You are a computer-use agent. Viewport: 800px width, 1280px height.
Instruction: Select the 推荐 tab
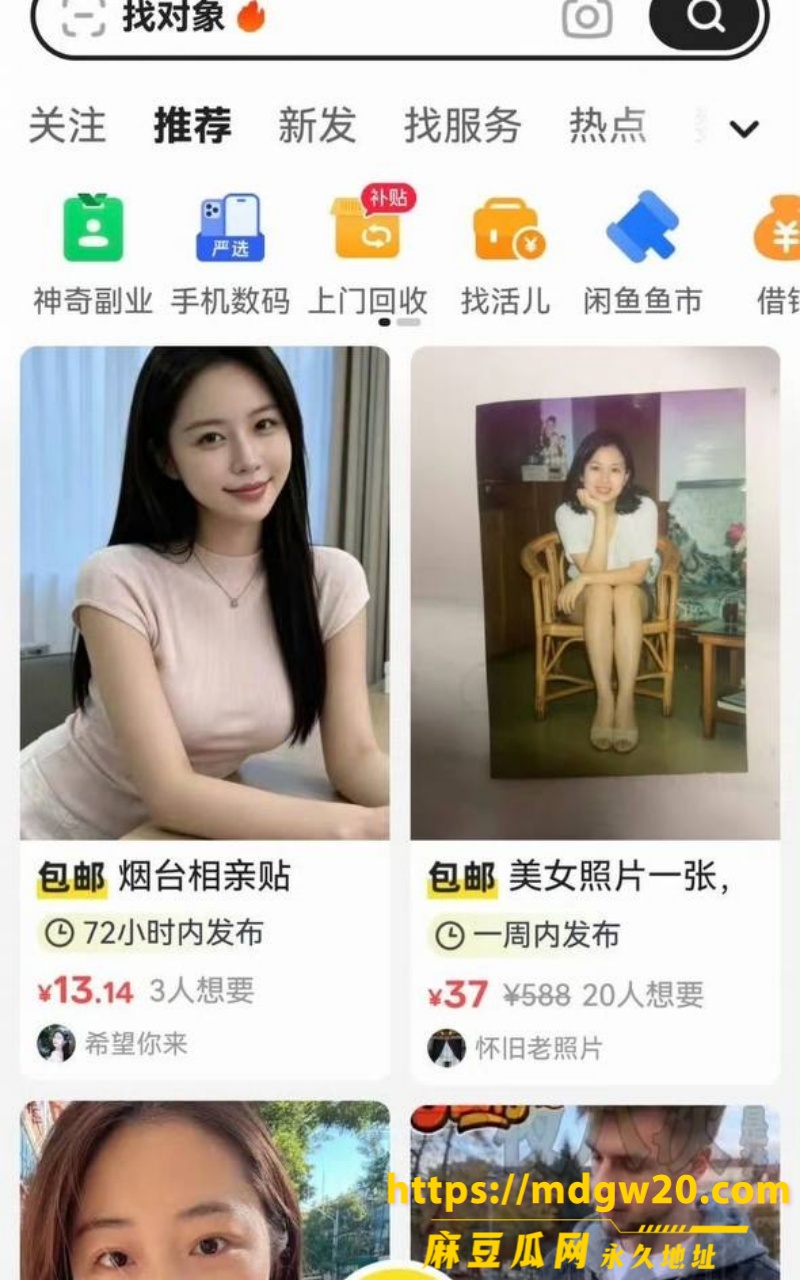192,126
